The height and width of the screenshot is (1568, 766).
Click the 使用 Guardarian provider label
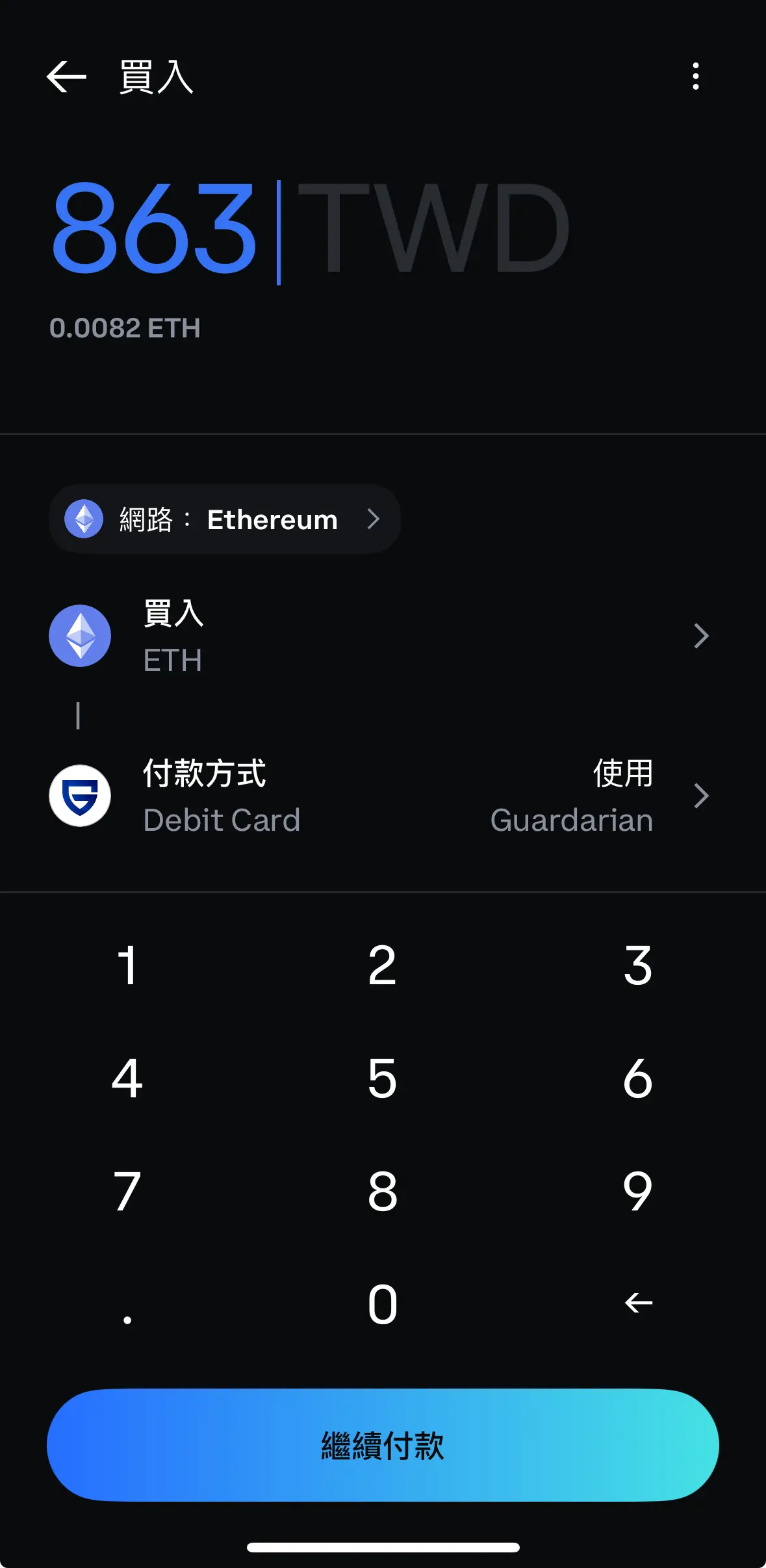[571, 796]
